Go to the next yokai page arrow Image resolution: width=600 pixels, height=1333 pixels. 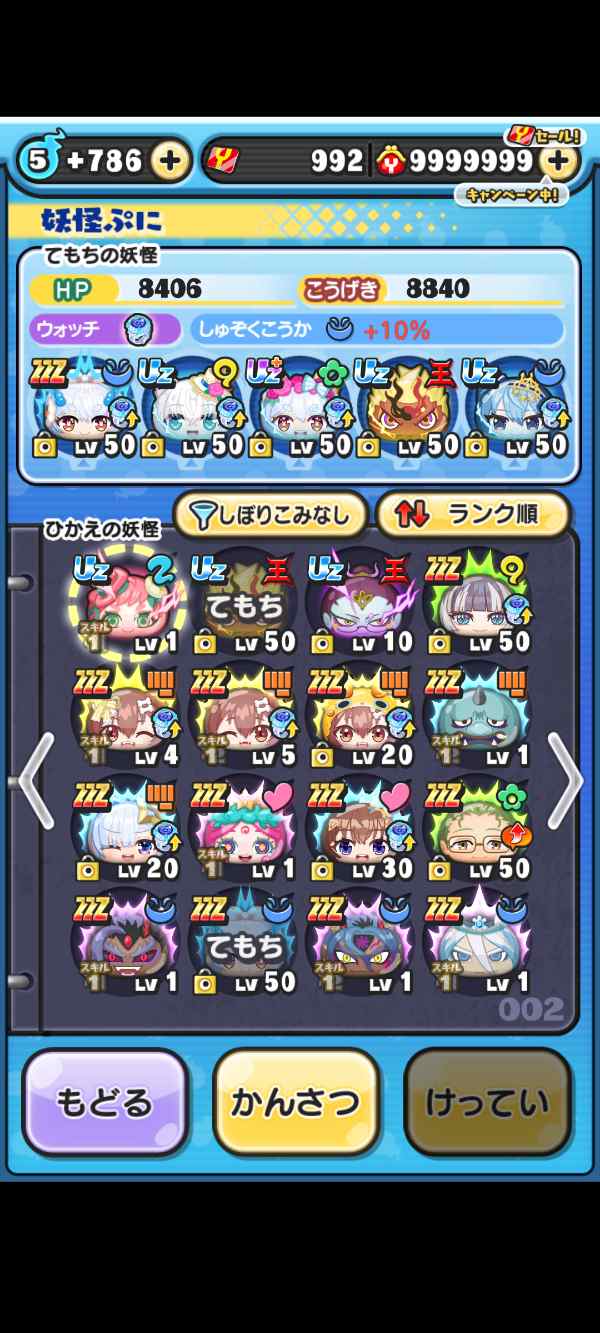click(564, 779)
